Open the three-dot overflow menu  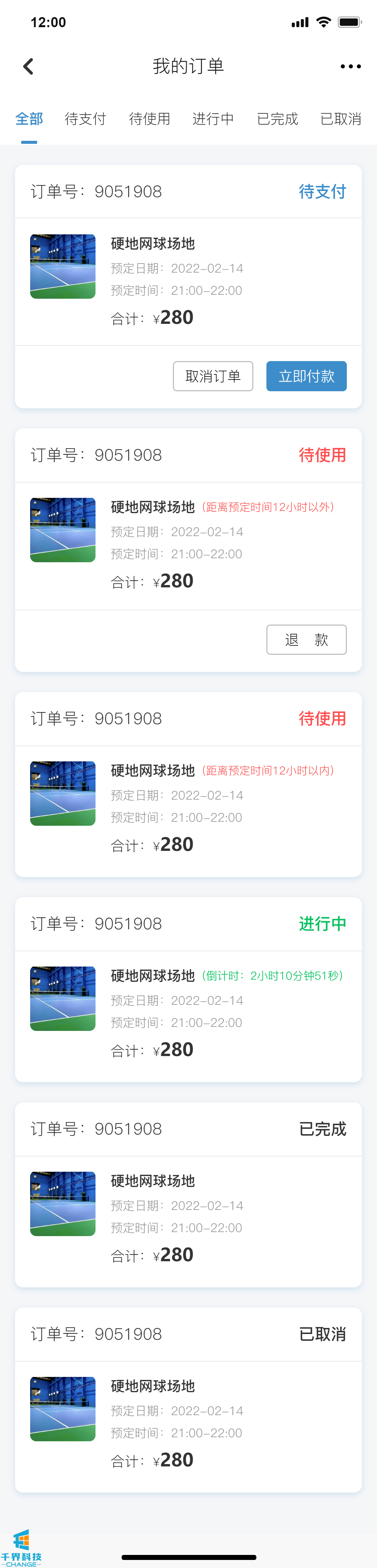[350, 66]
